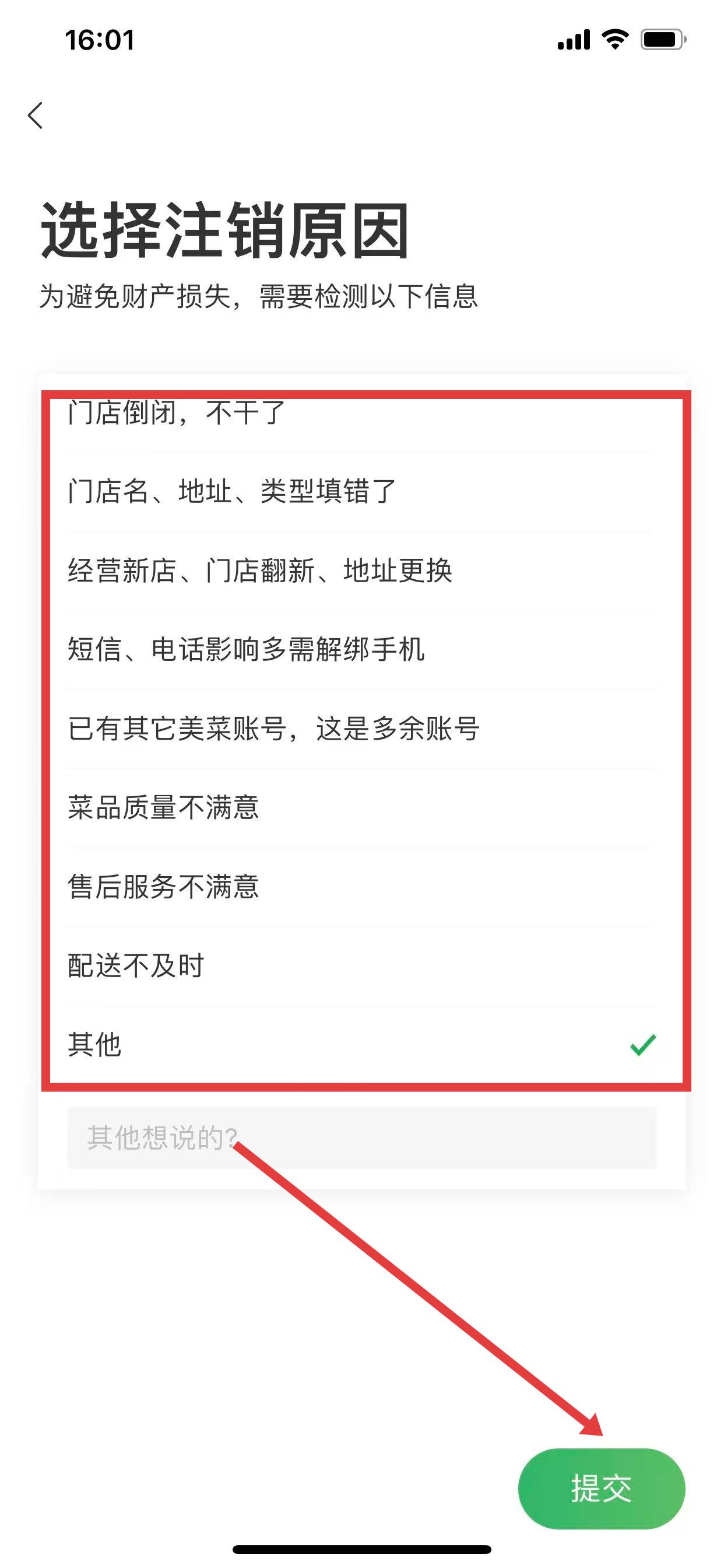This screenshot has width=724, height=1568.
Task: Tap the checked 其他 option
Action: tap(359, 1045)
